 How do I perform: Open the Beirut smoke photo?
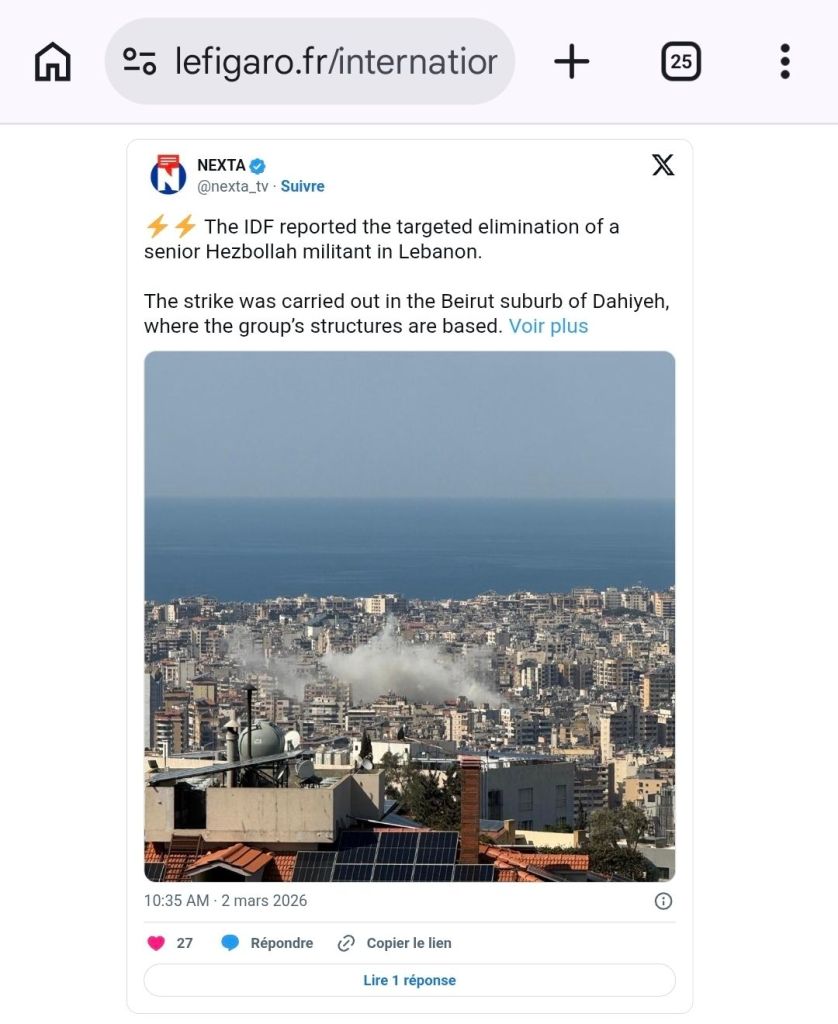coord(409,615)
